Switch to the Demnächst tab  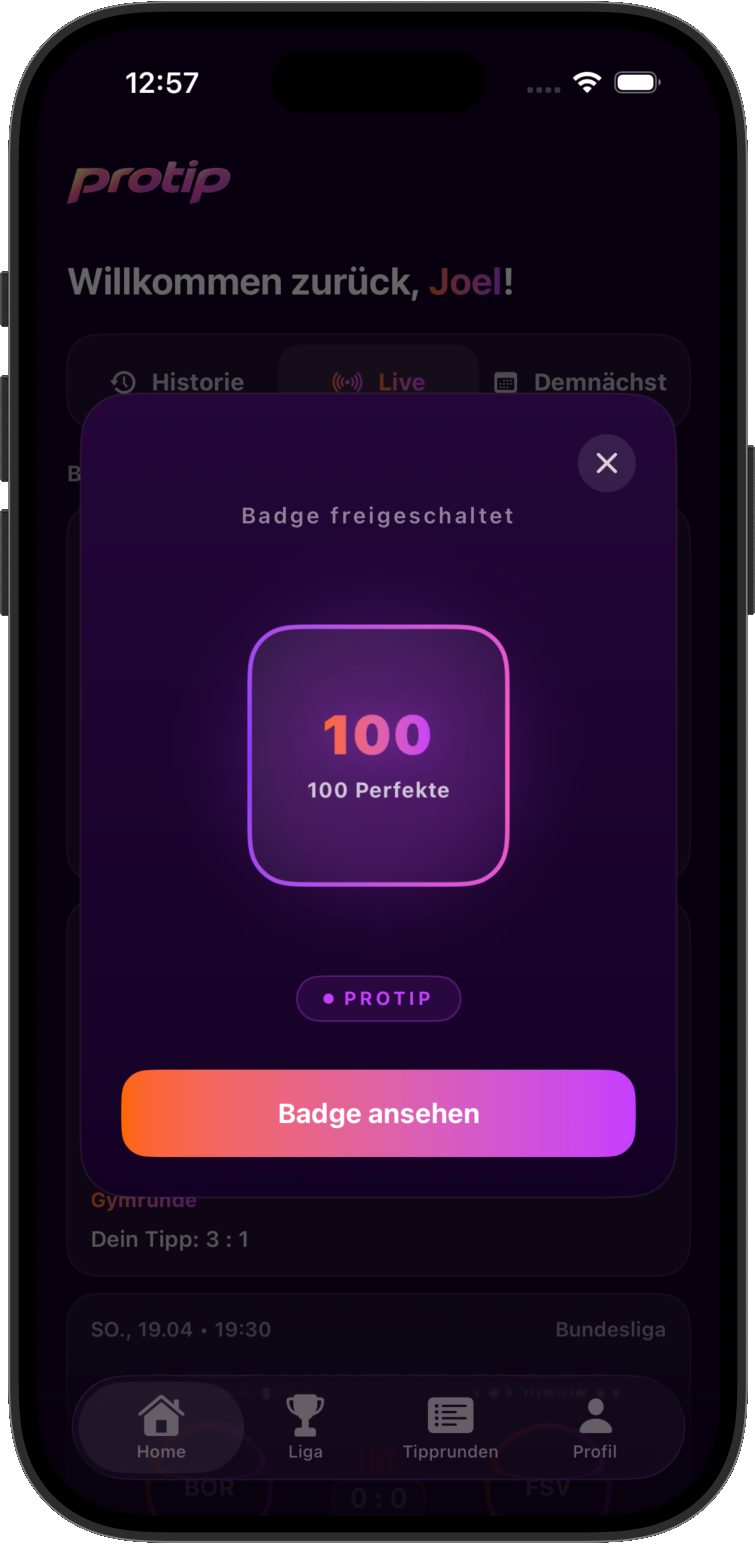pos(579,381)
